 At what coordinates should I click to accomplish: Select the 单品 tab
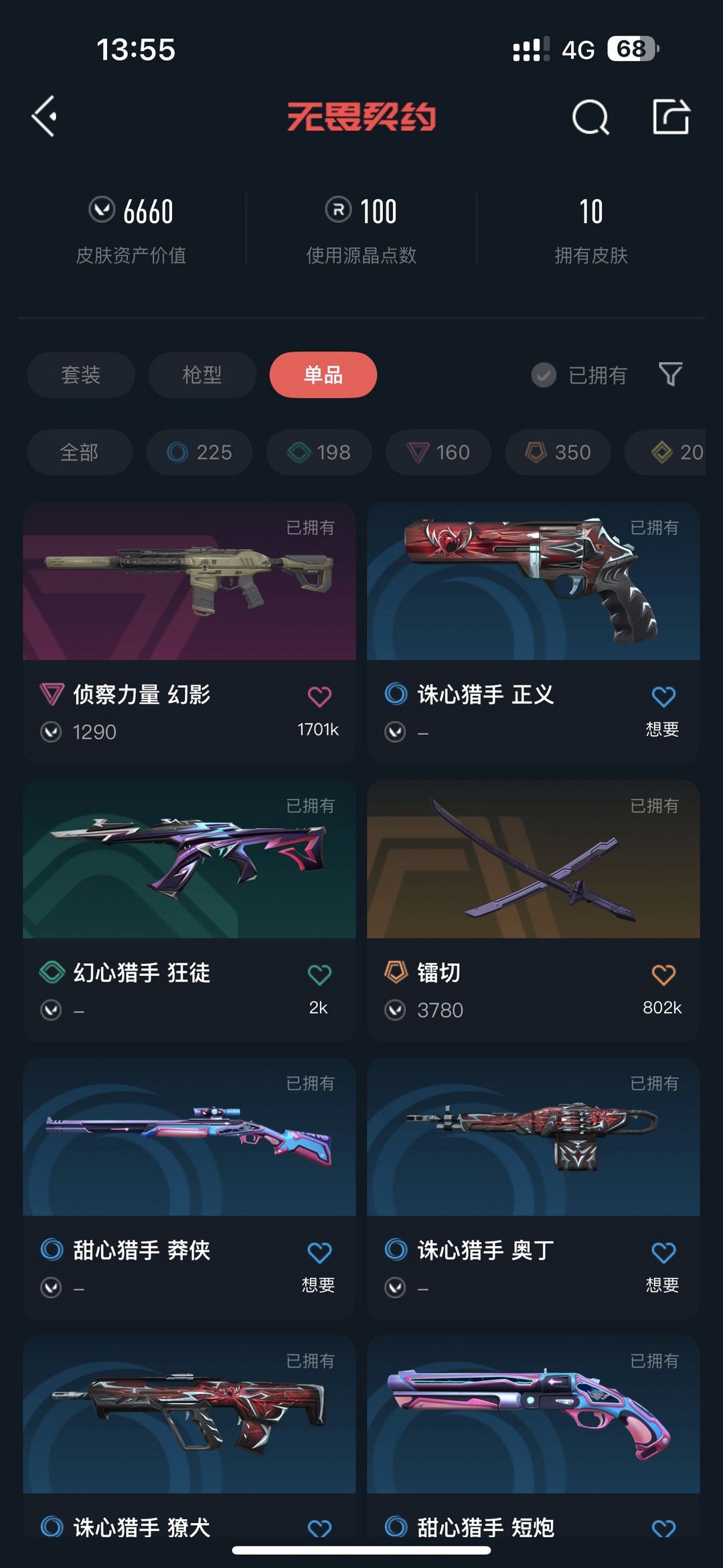tap(323, 375)
